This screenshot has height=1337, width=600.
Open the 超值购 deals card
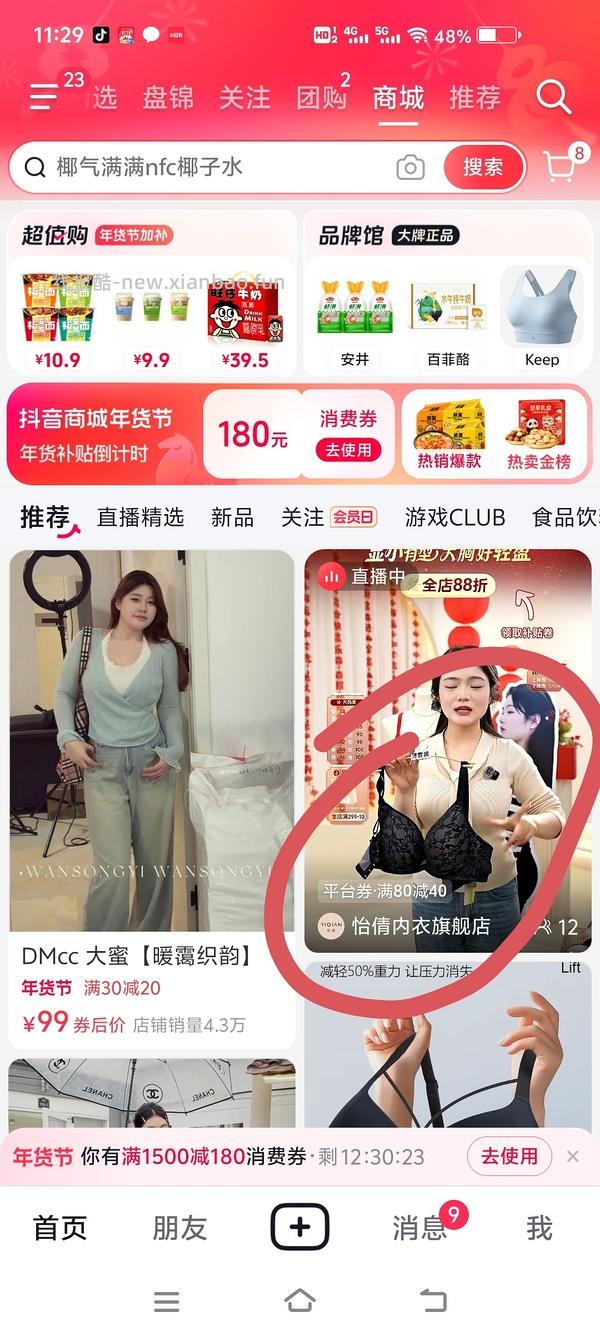tap(151, 292)
